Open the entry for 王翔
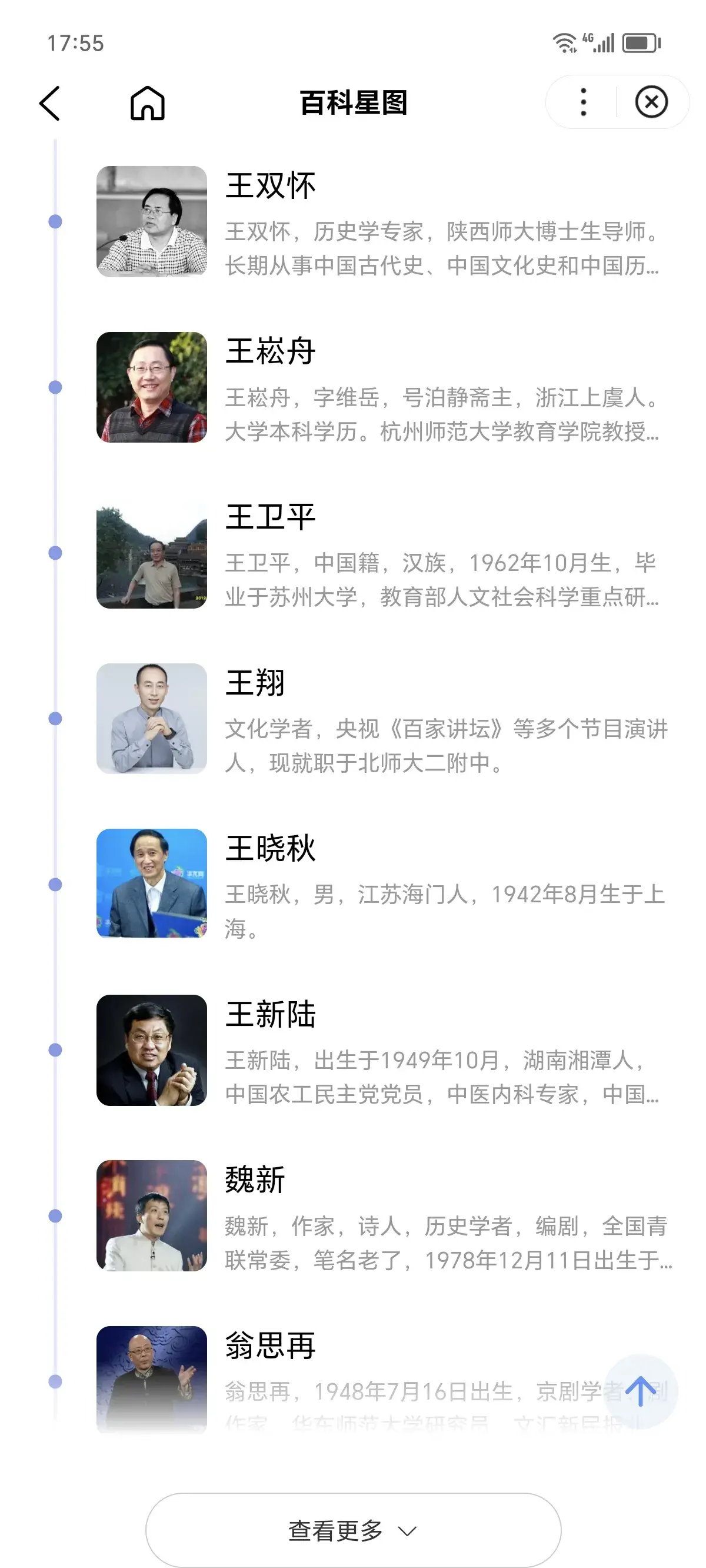Viewport: 706px width, 1568px height. pos(386,719)
